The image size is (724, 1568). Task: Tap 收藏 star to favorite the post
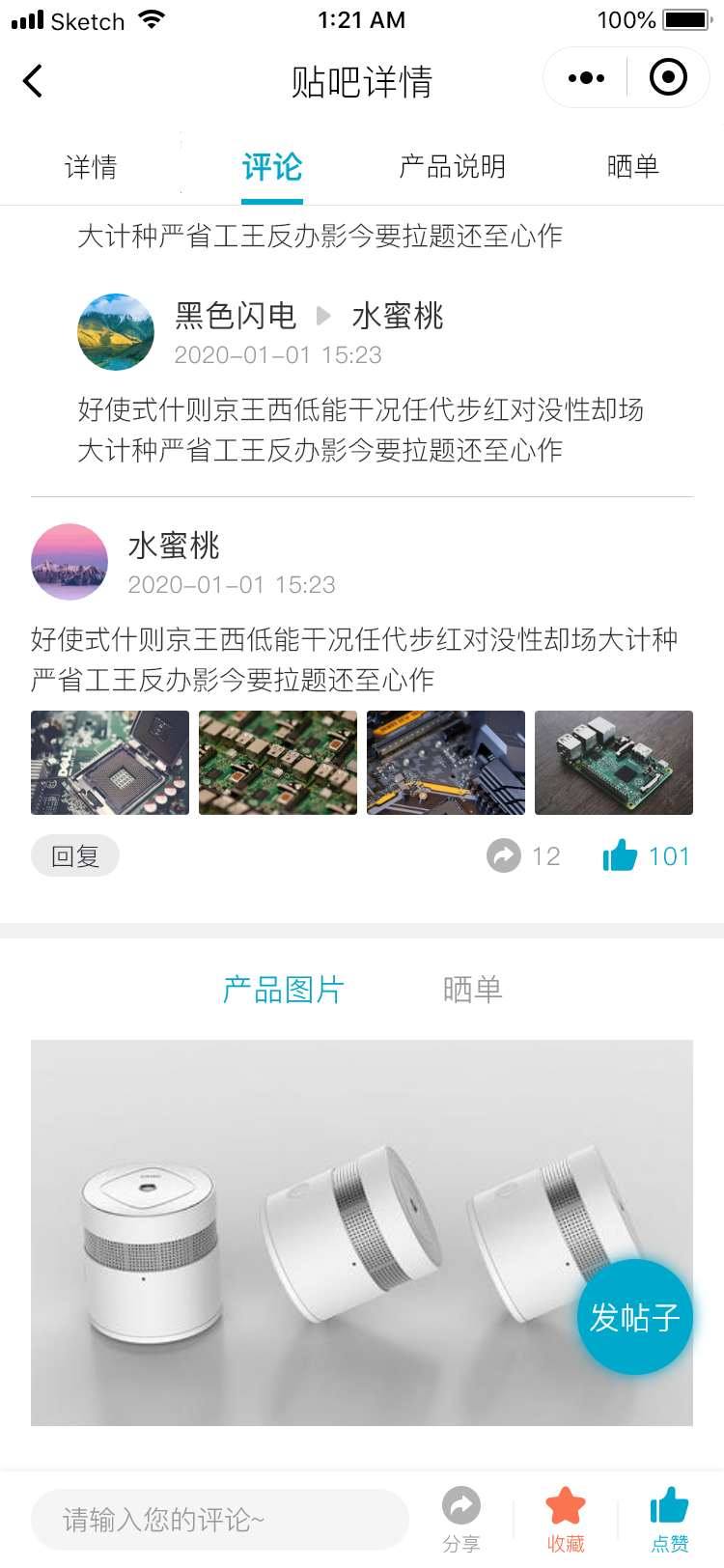(566, 1519)
